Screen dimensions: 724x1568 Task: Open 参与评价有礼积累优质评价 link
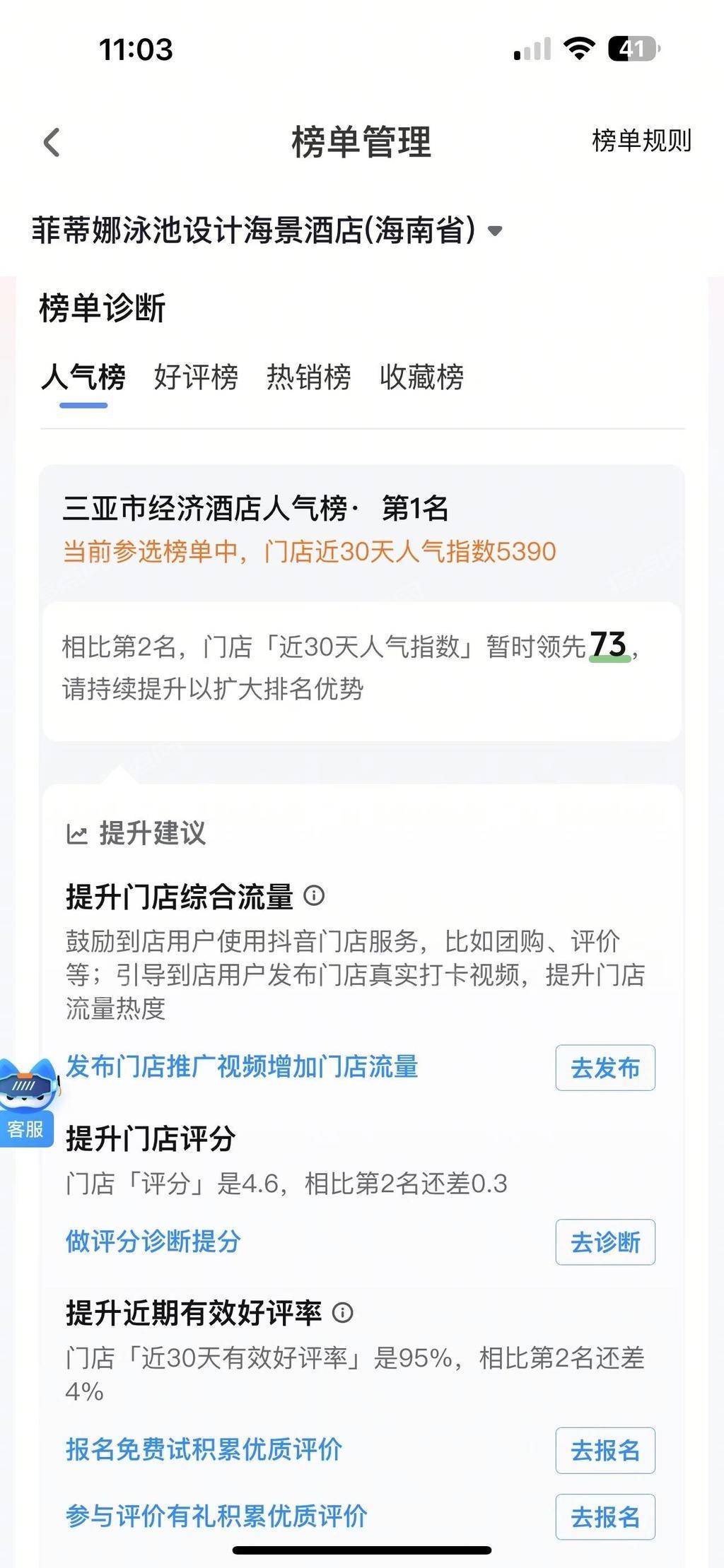click(216, 1516)
